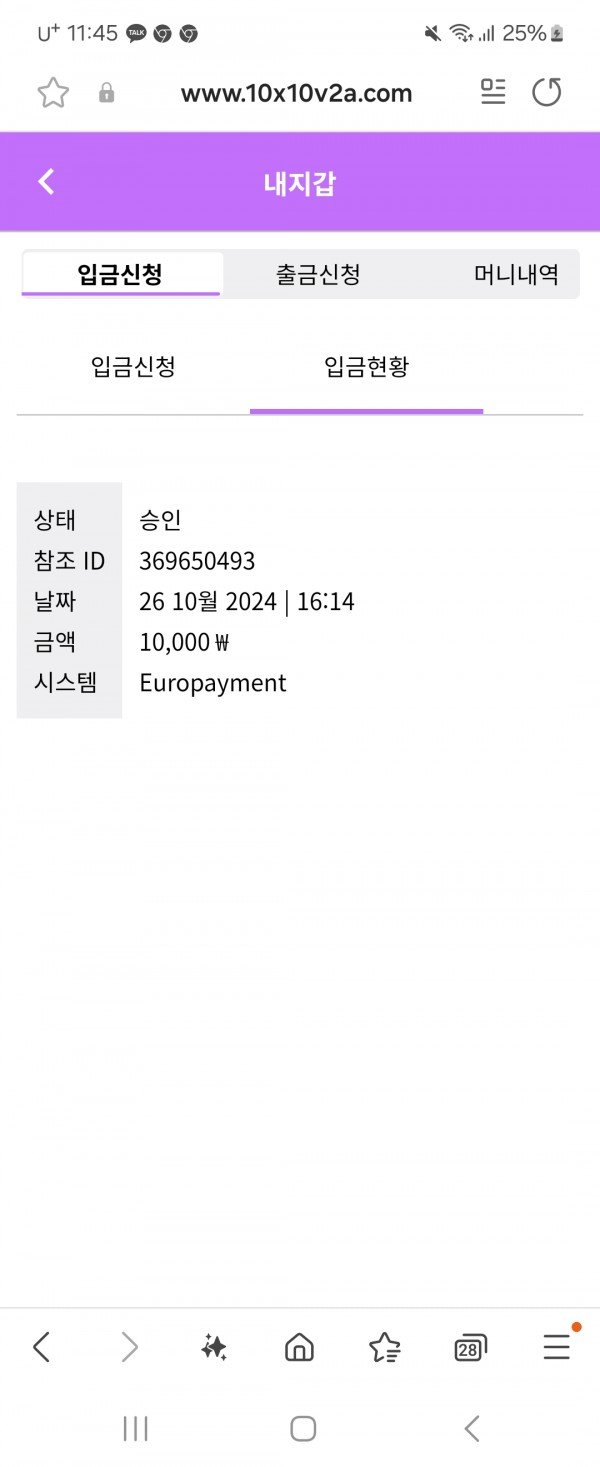600x1467 pixels.
Task: Go back from the 내지갑 page
Action: tap(46, 182)
